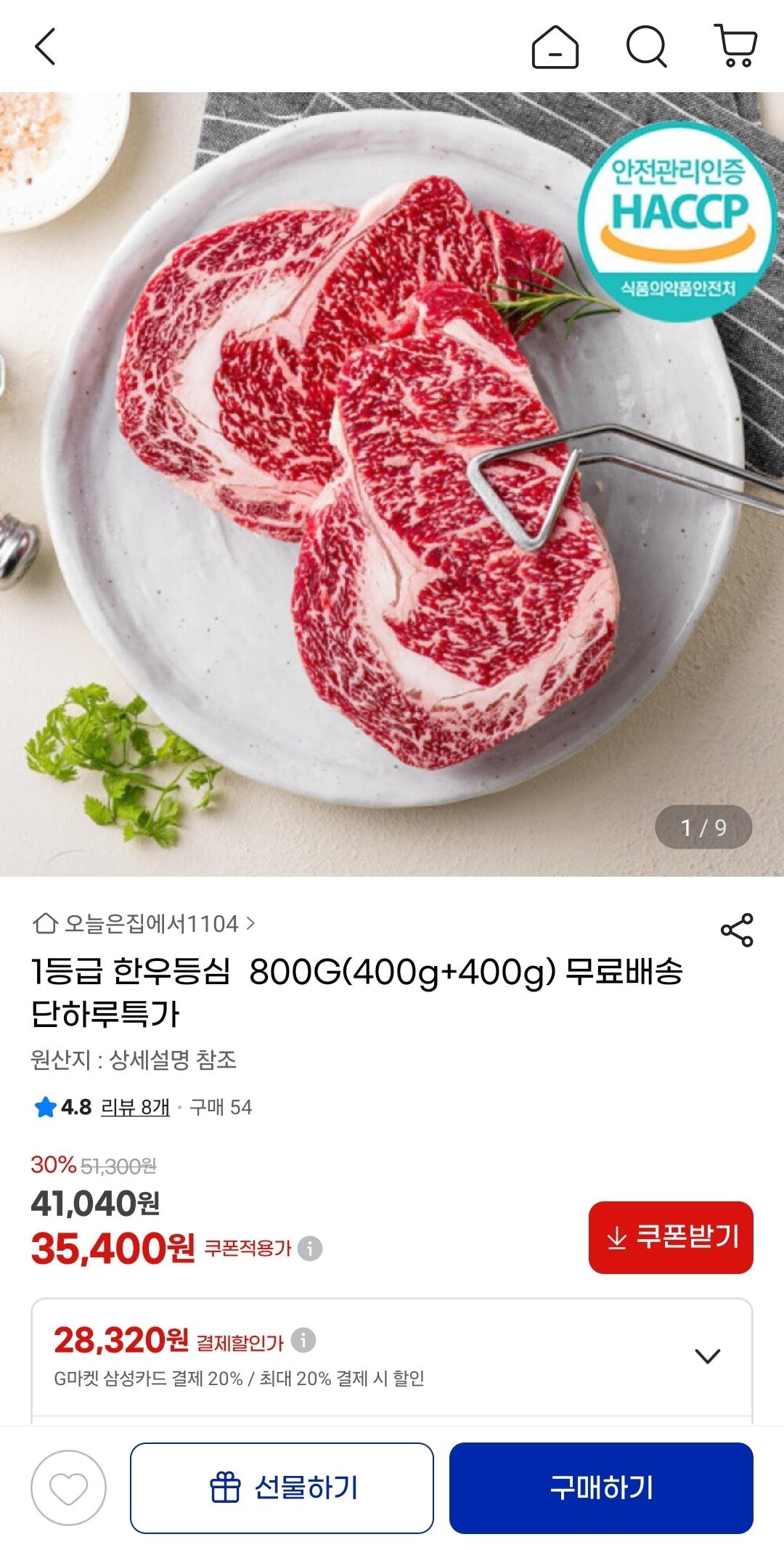Open the 리뷰 8개 reviews link
Screen dimensions: 784x1550
tap(135, 1107)
